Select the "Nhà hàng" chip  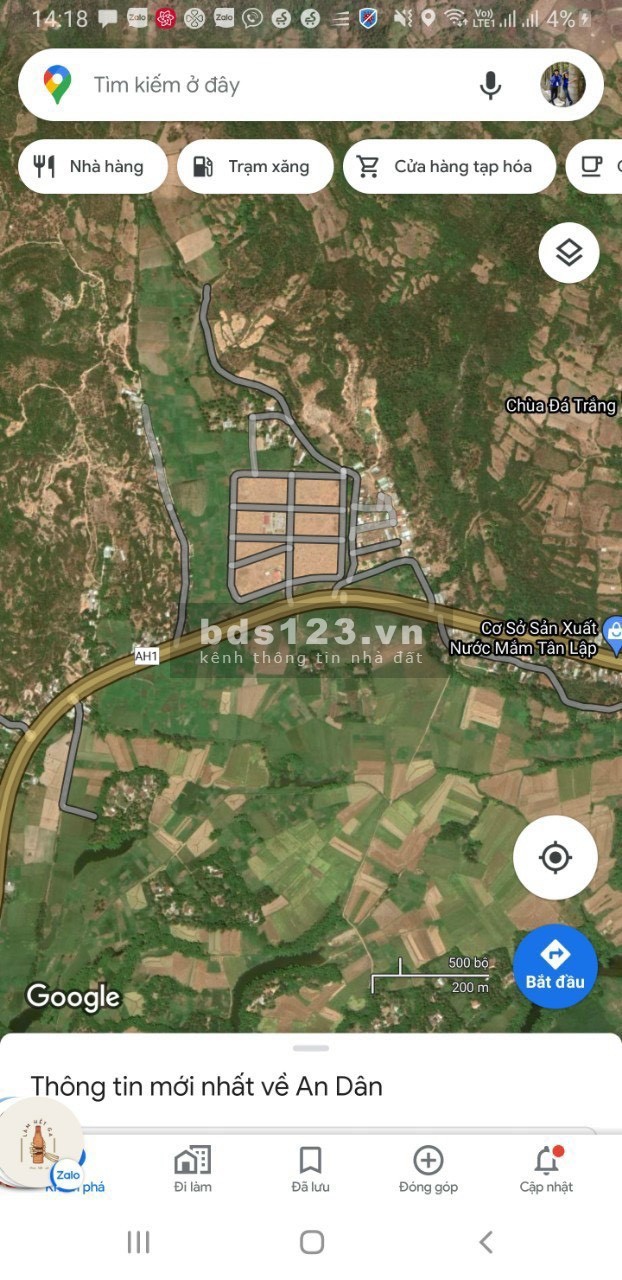(92, 167)
